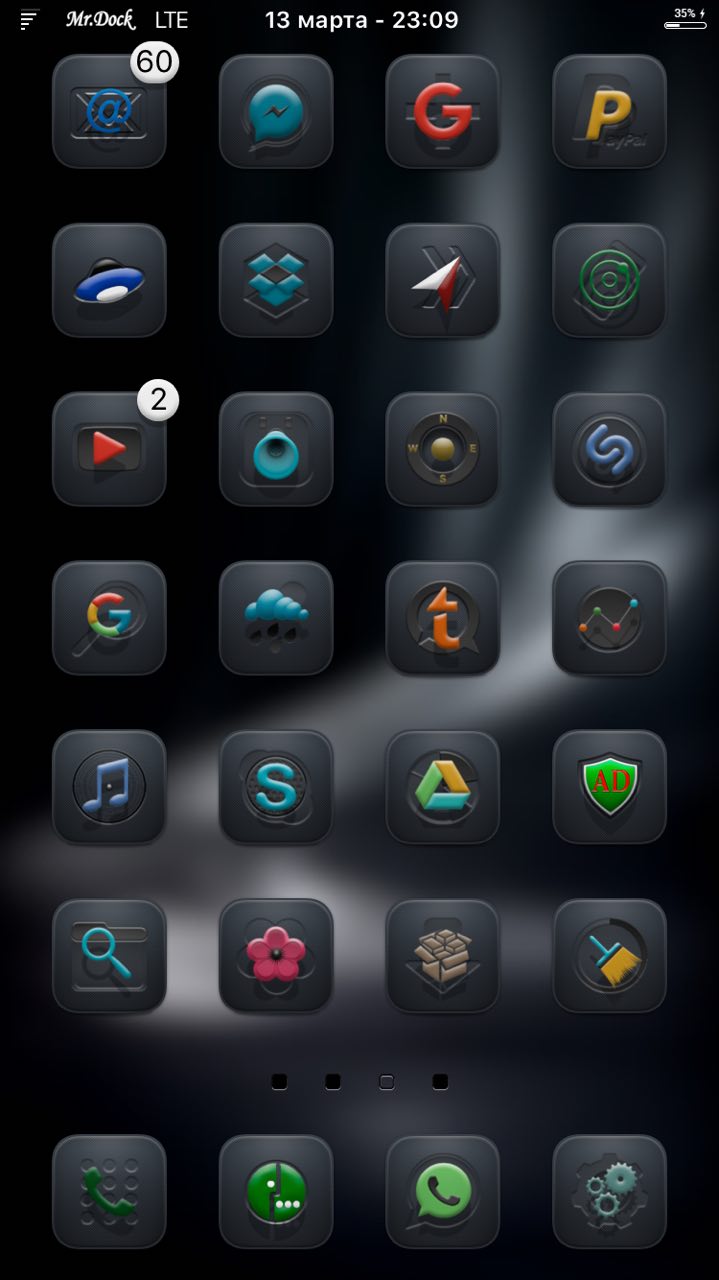The image size is (719, 1280).
Task: Launch Skype
Action: point(276,787)
